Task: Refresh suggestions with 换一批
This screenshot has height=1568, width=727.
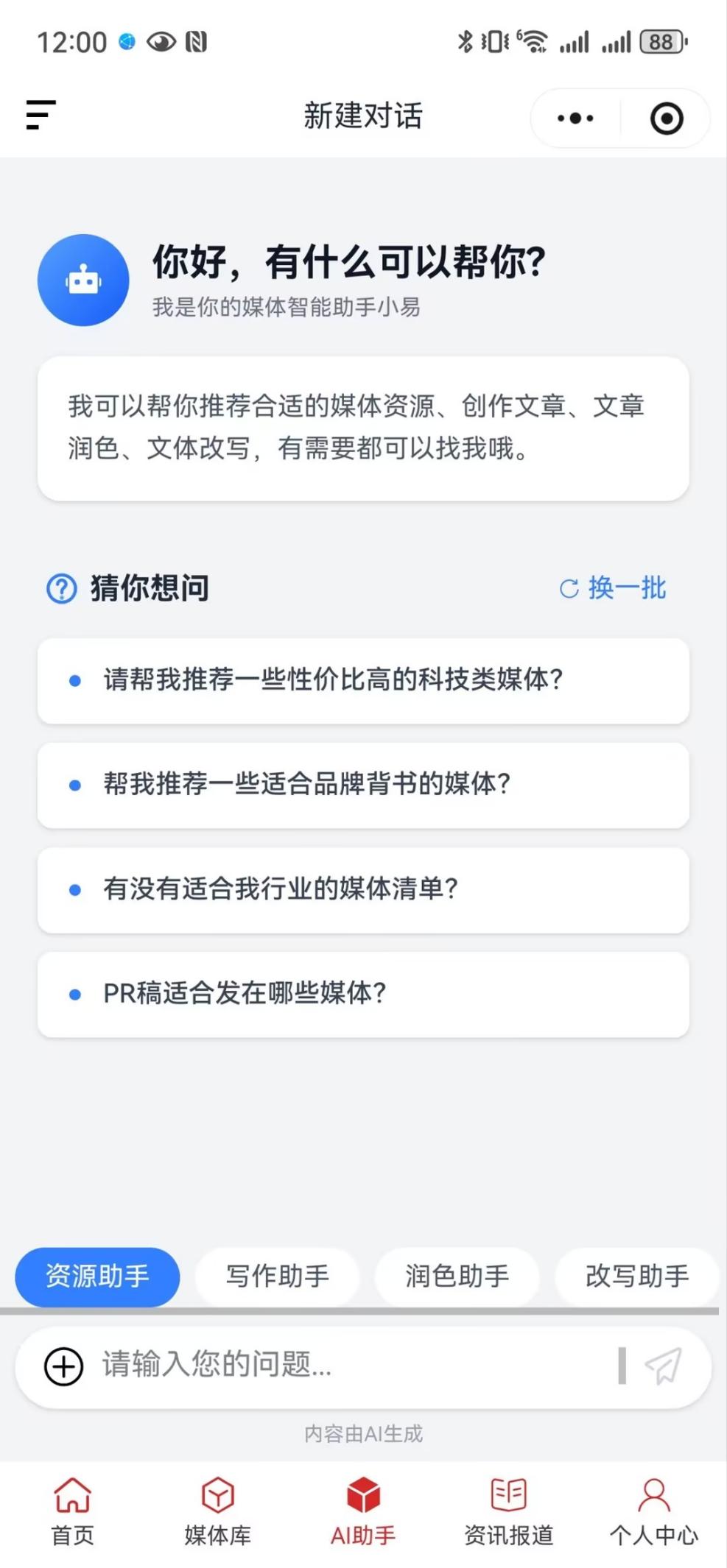Action: [x=613, y=588]
